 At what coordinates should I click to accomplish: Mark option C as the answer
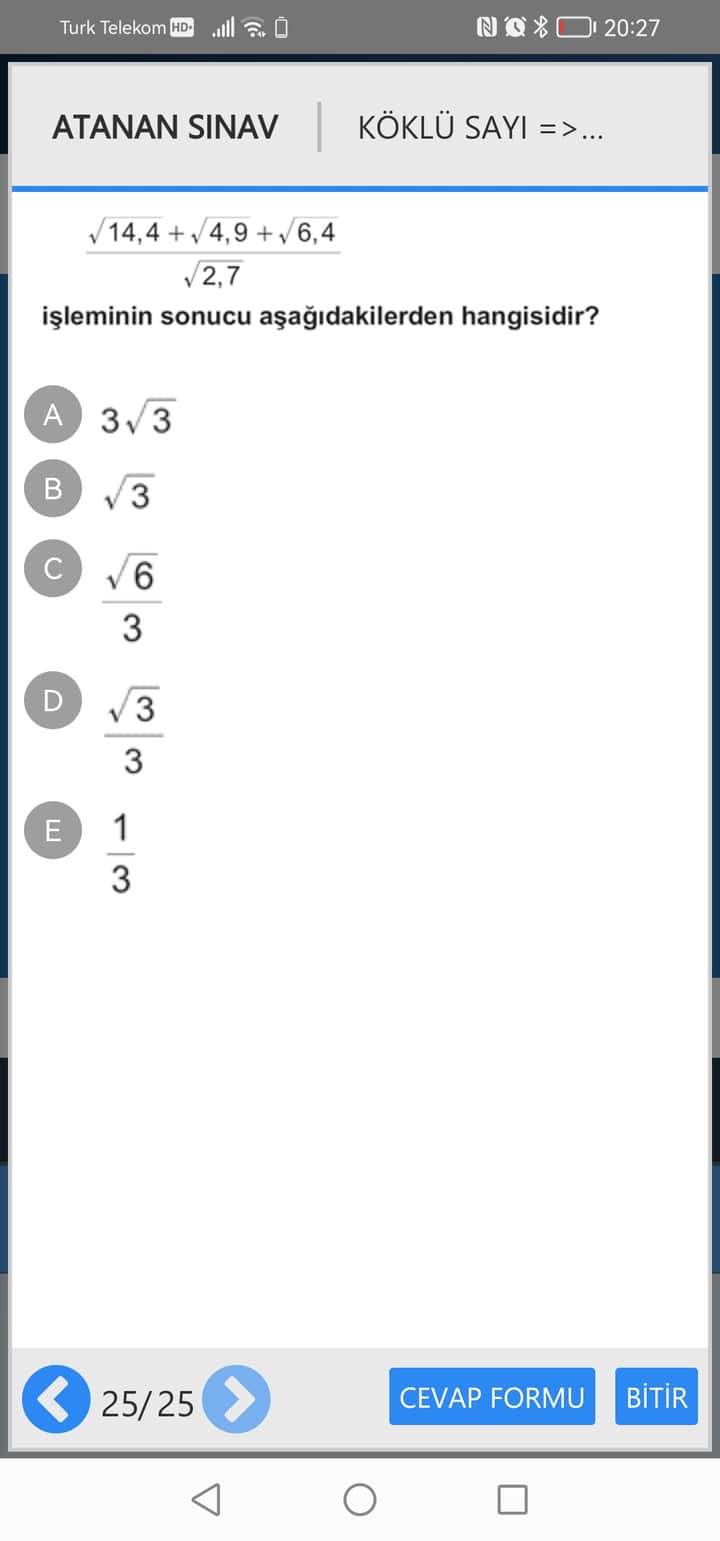coord(53,568)
